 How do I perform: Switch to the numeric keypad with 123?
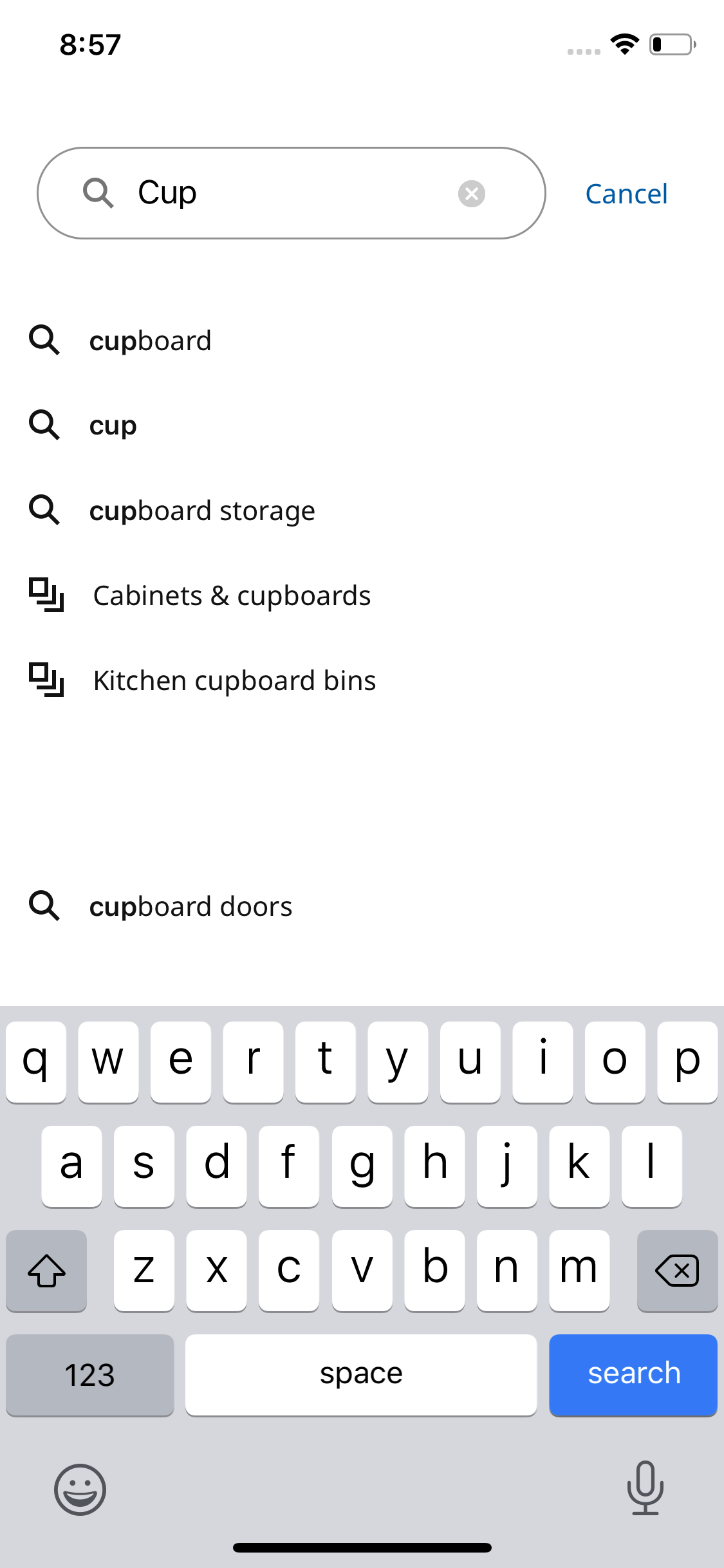click(89, 1375)
